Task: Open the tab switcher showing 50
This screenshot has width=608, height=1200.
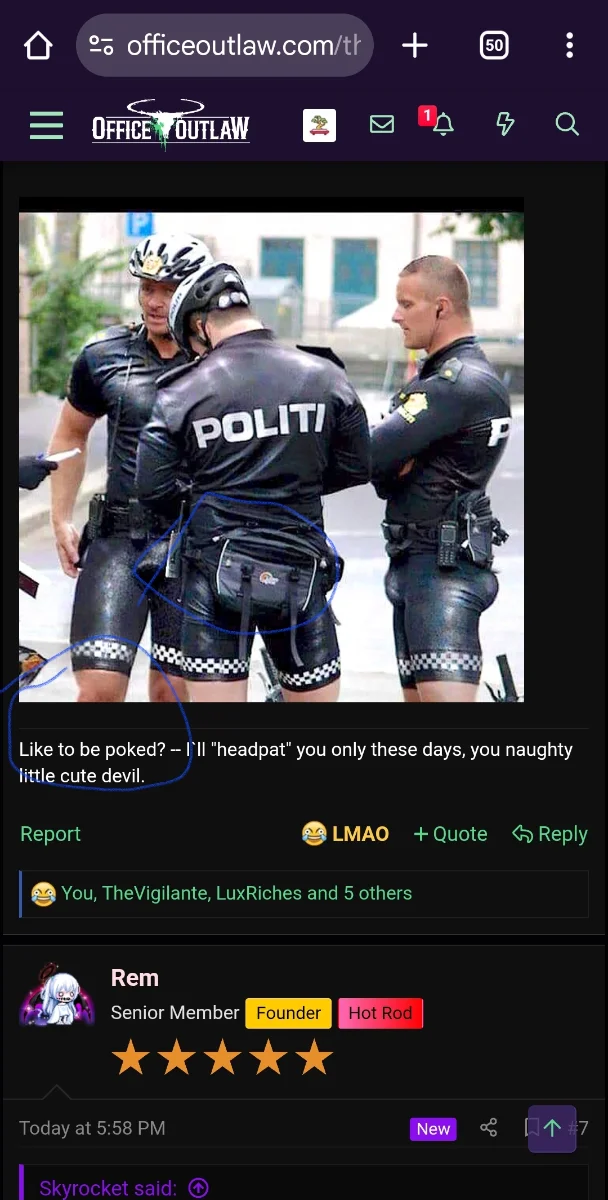Action: click(493, 45)
